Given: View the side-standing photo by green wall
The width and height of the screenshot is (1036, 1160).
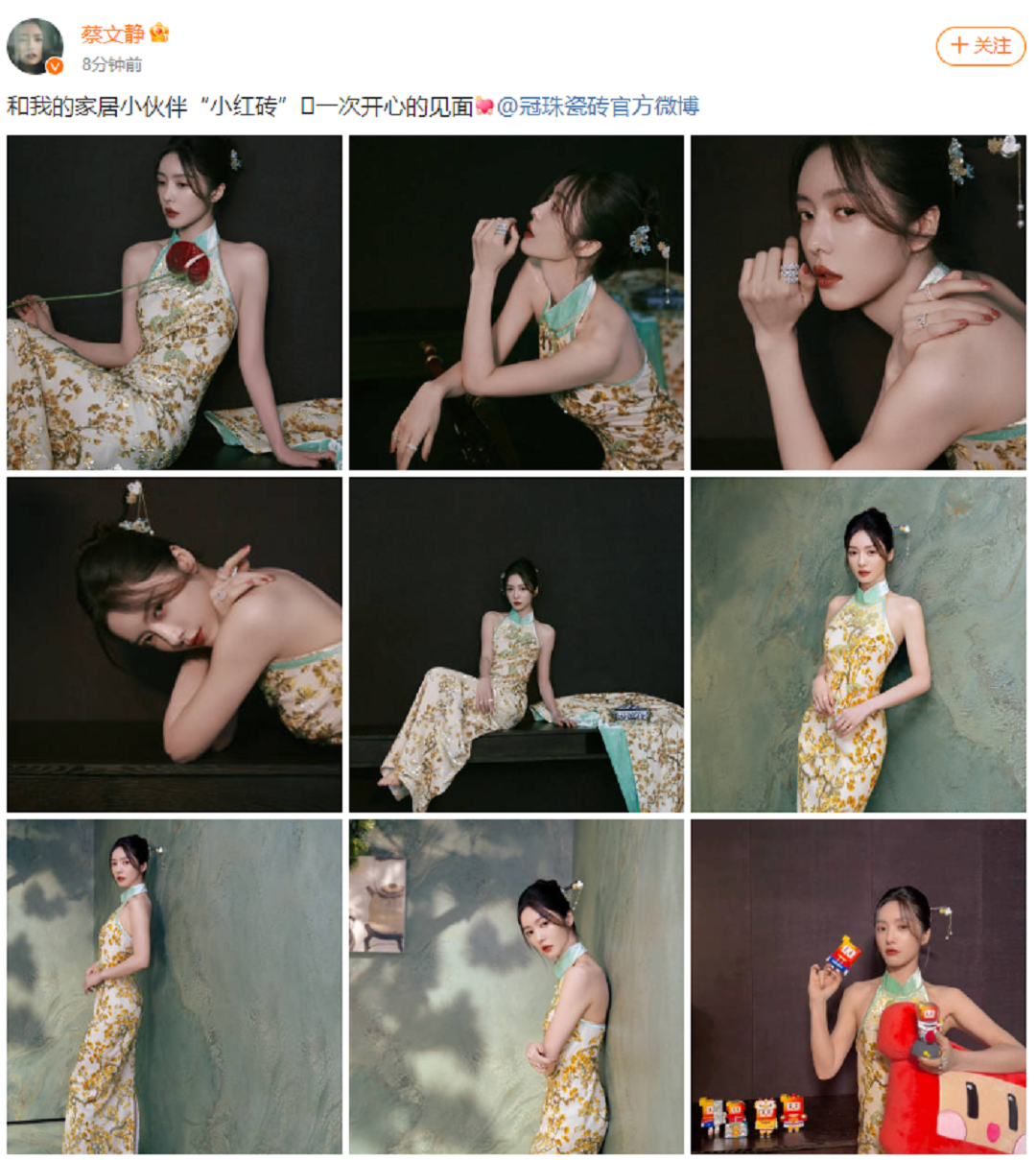Looking at the screenshot, I should (175, 986).
